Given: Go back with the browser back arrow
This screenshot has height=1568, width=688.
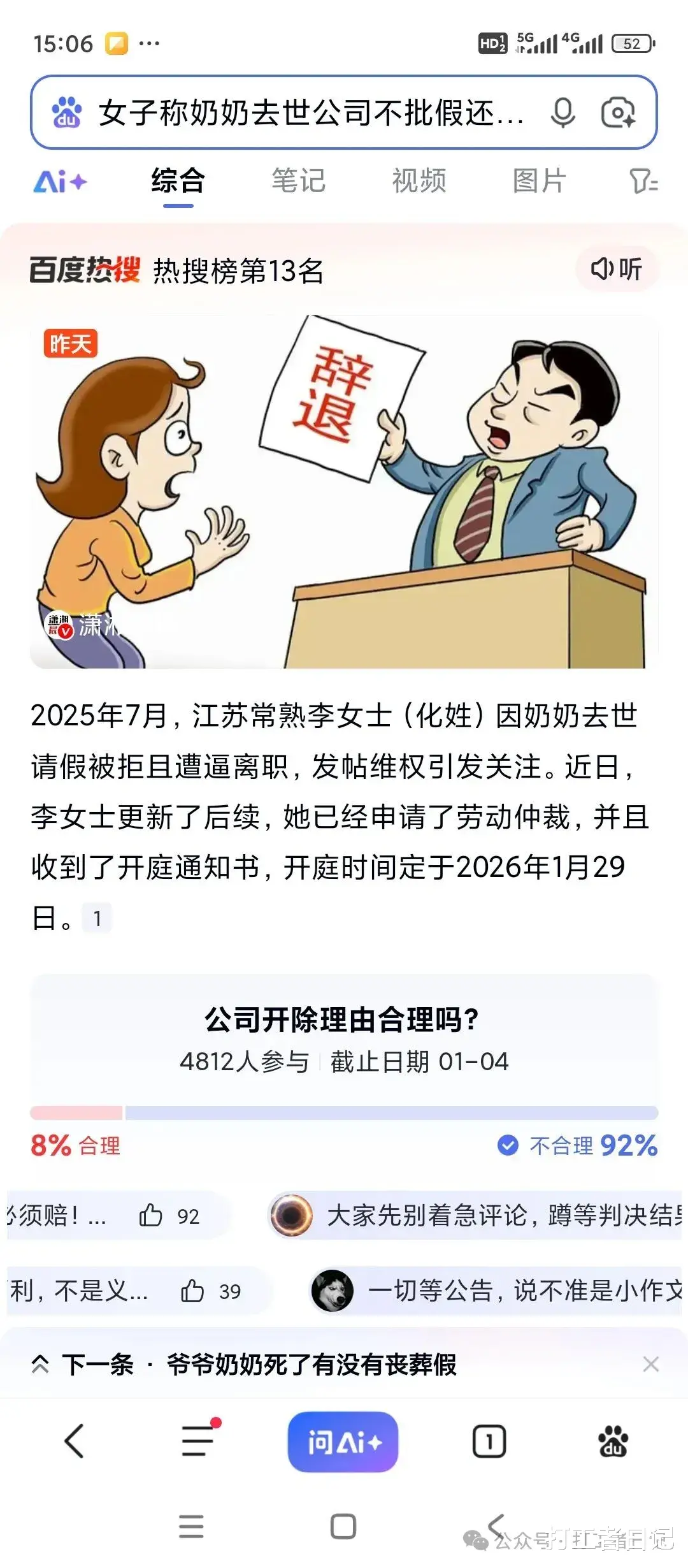Looking at the screenshot, I should [75, 1442].
